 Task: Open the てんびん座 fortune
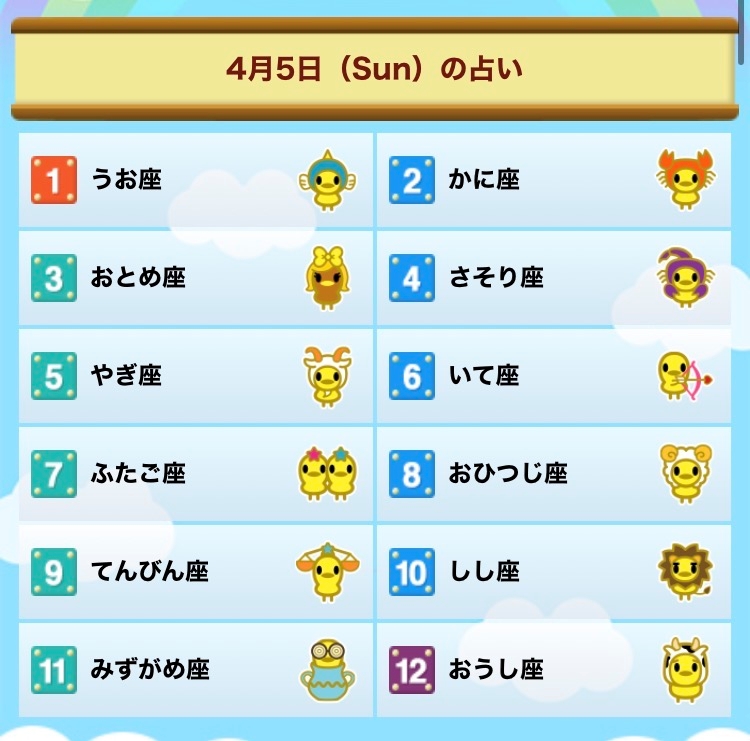(196, 572)
